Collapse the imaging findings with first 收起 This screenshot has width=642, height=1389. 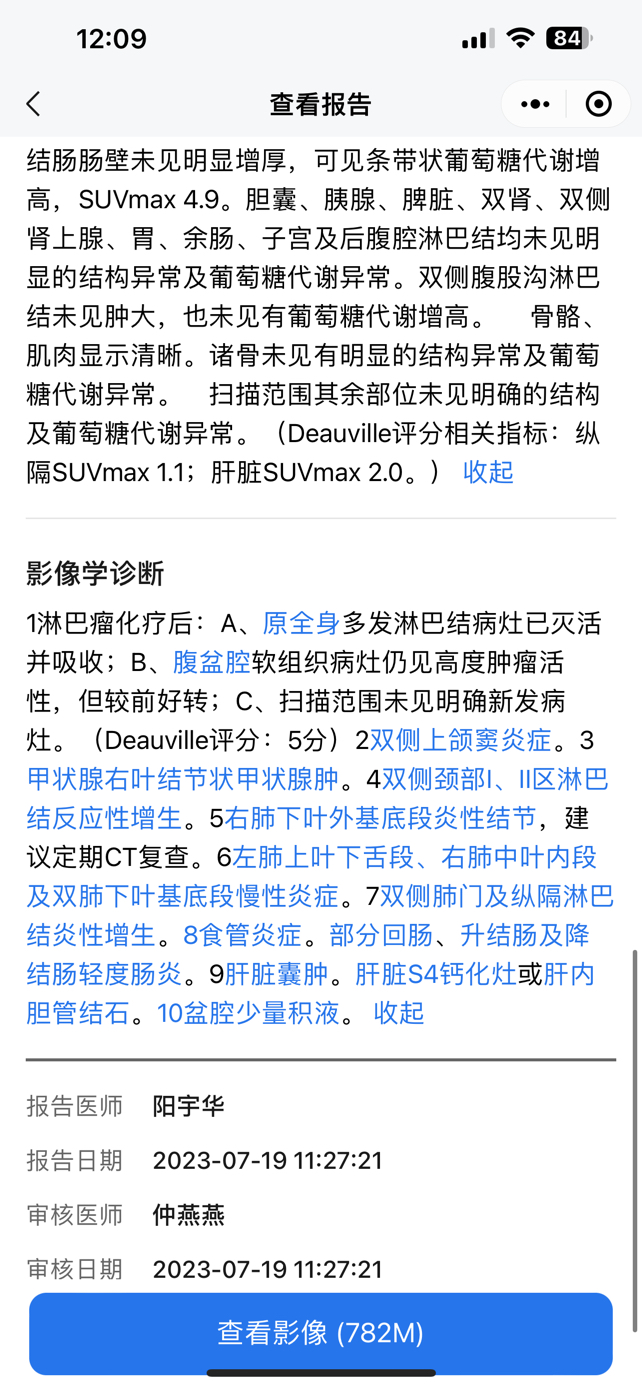[x=488, y=472]
